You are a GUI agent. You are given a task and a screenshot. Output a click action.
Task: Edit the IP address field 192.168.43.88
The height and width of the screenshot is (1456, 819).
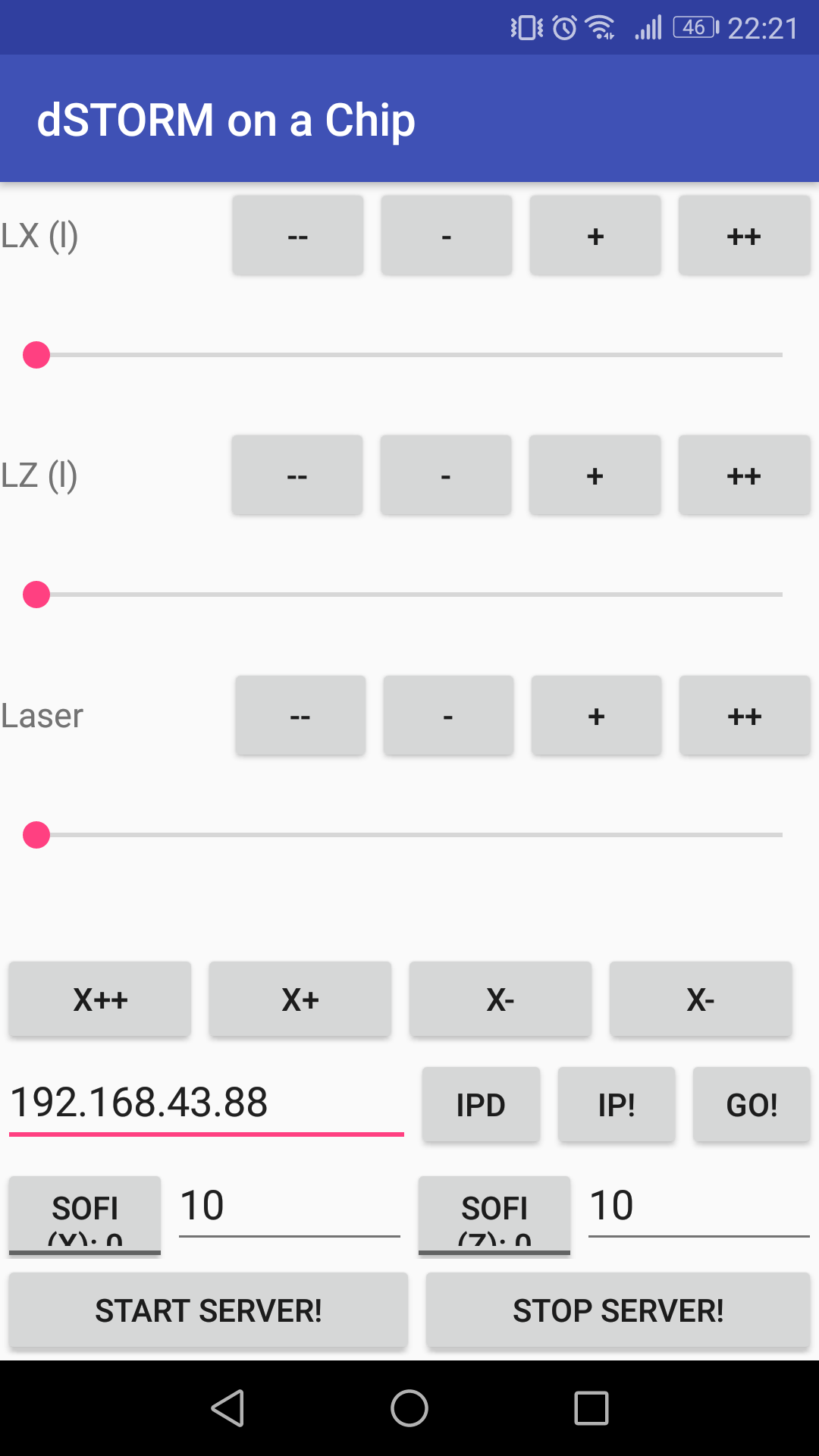206,1103
